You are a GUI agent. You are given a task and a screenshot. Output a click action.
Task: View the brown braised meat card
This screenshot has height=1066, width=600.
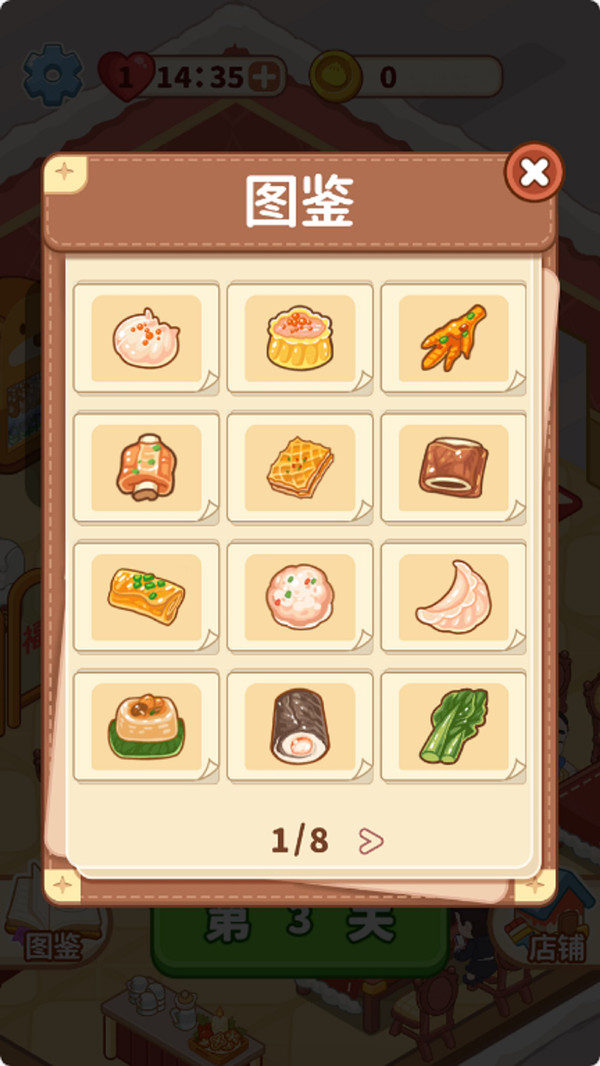click(453, 467)
